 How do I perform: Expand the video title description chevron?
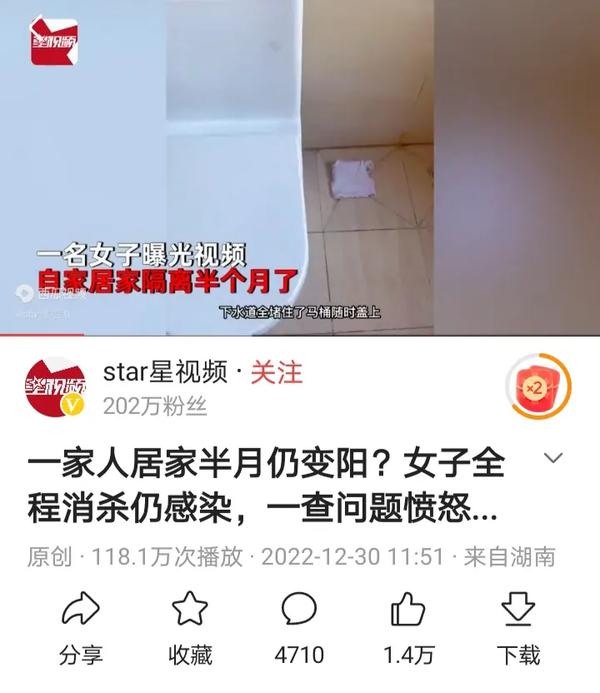point(554,459)
